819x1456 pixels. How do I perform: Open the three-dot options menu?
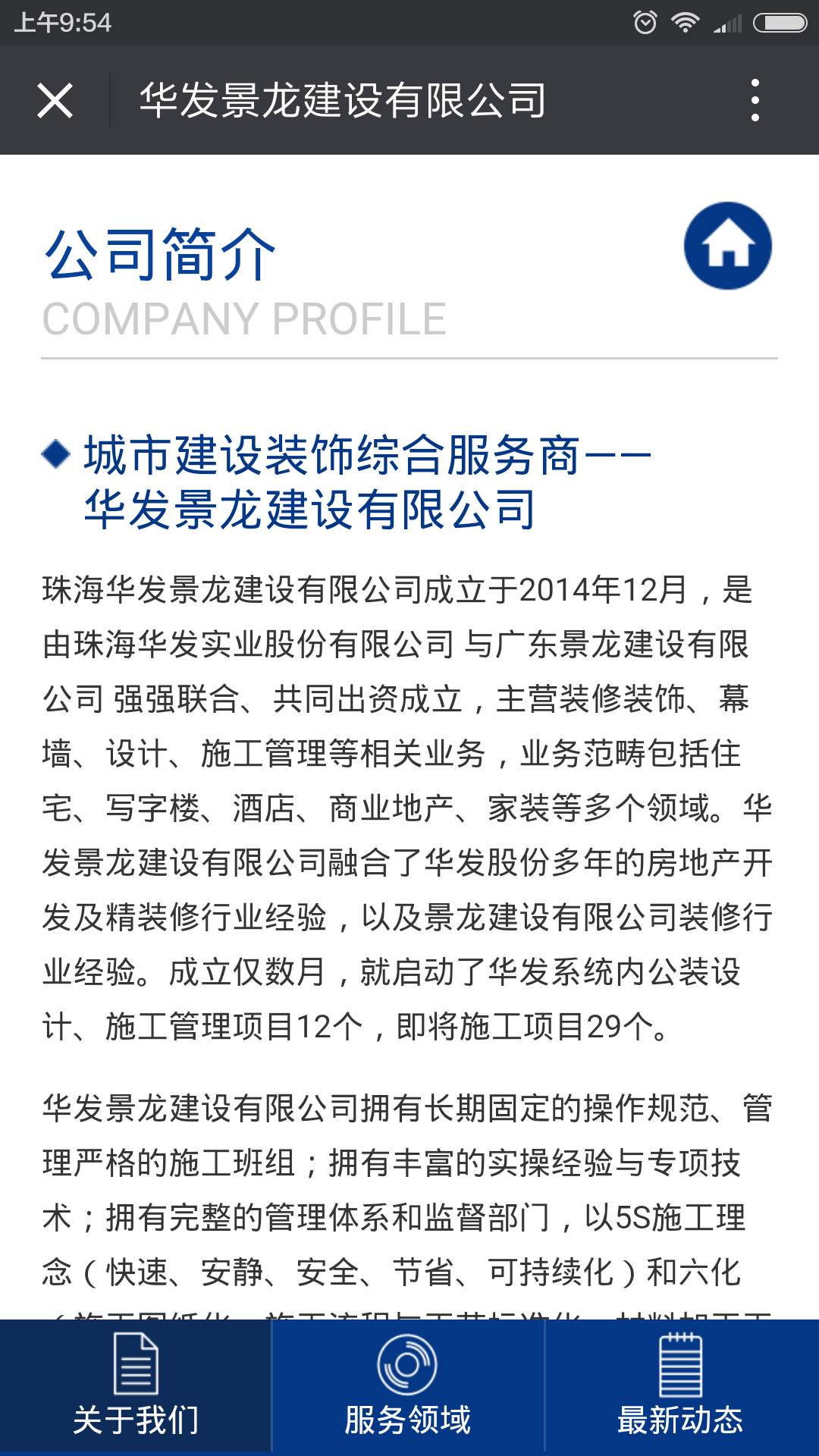tap(754, 101)
